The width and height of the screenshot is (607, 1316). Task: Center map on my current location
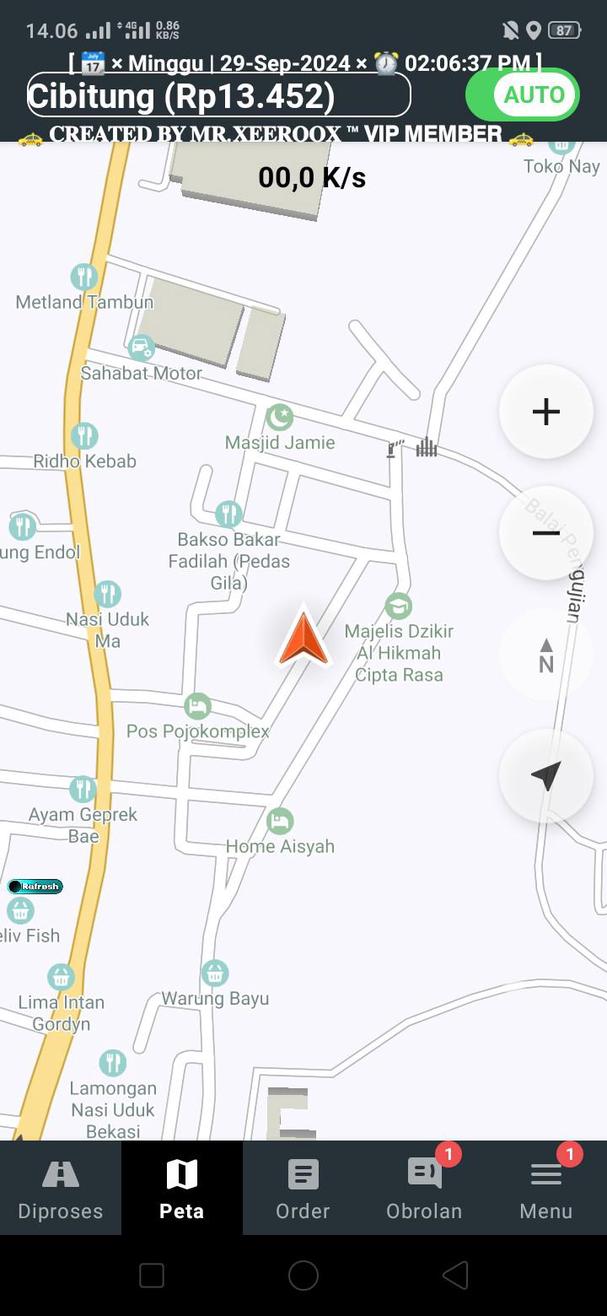pos(546,776)
